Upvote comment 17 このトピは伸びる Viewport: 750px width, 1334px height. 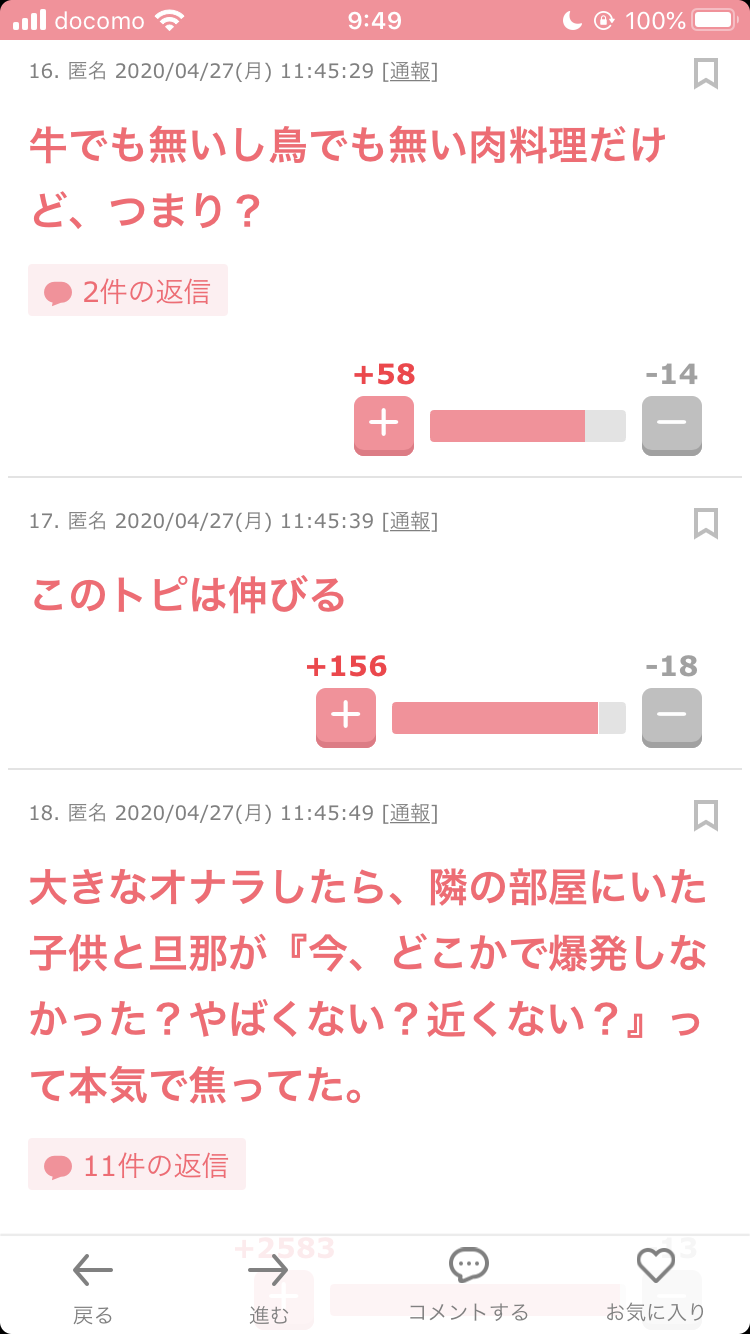coord(346,717)
